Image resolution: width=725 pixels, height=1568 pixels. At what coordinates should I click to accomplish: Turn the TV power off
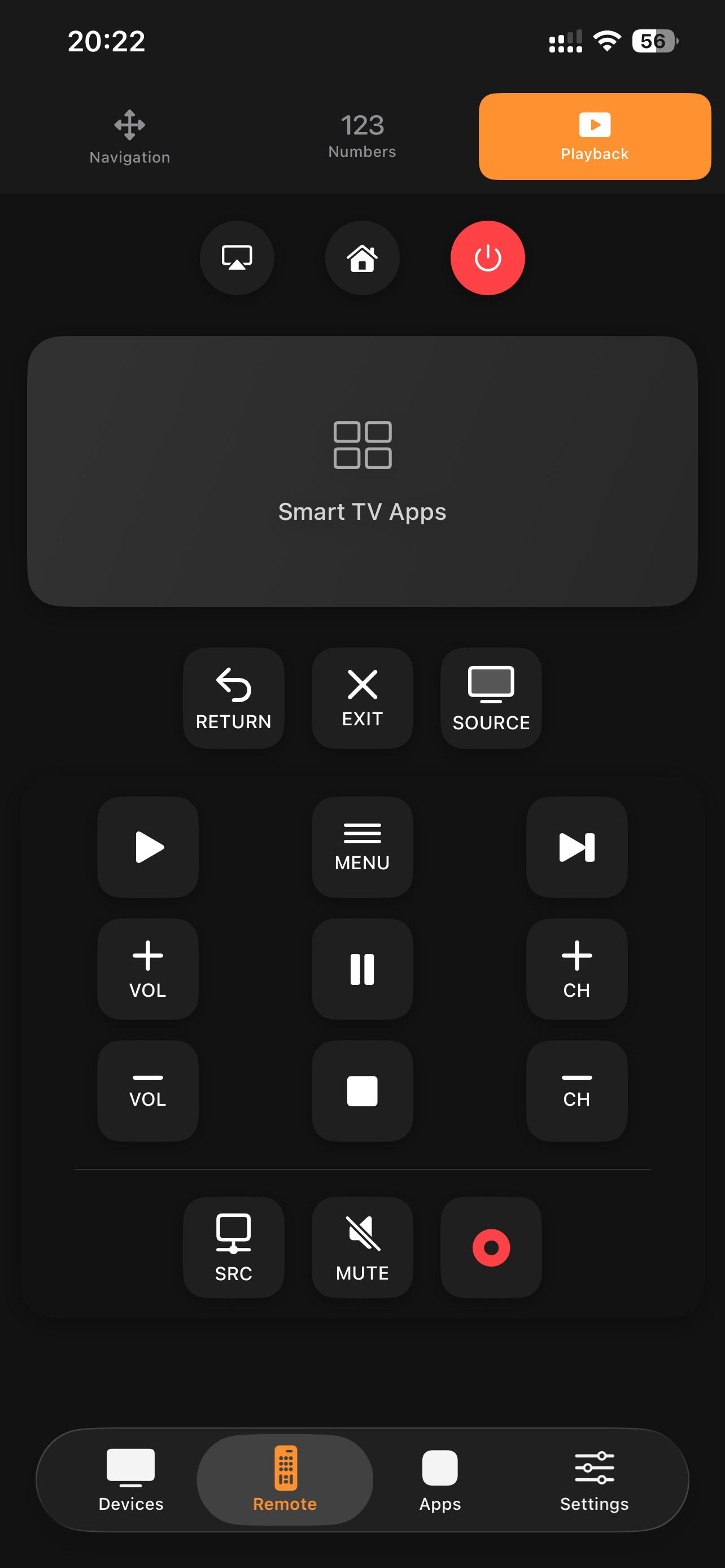(x=488, y=257)
